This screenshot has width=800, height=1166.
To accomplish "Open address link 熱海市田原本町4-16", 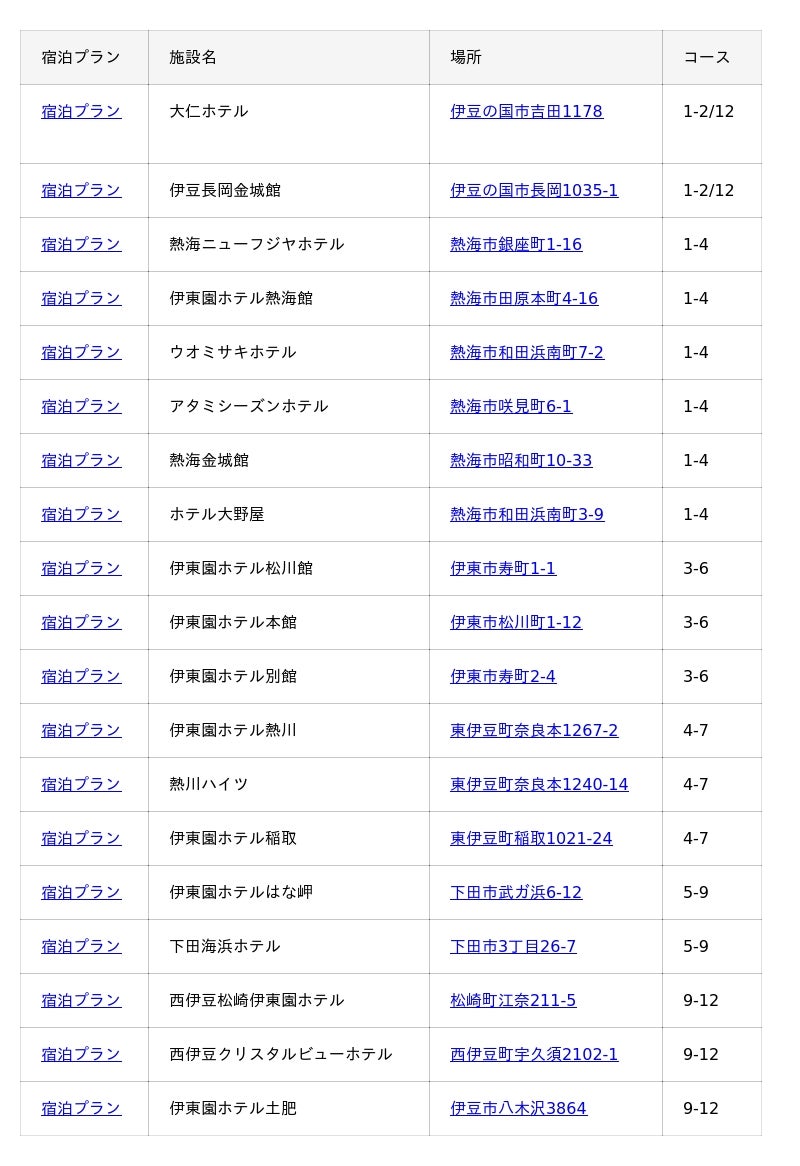I will pyautogui.click(x=524, y=298).
